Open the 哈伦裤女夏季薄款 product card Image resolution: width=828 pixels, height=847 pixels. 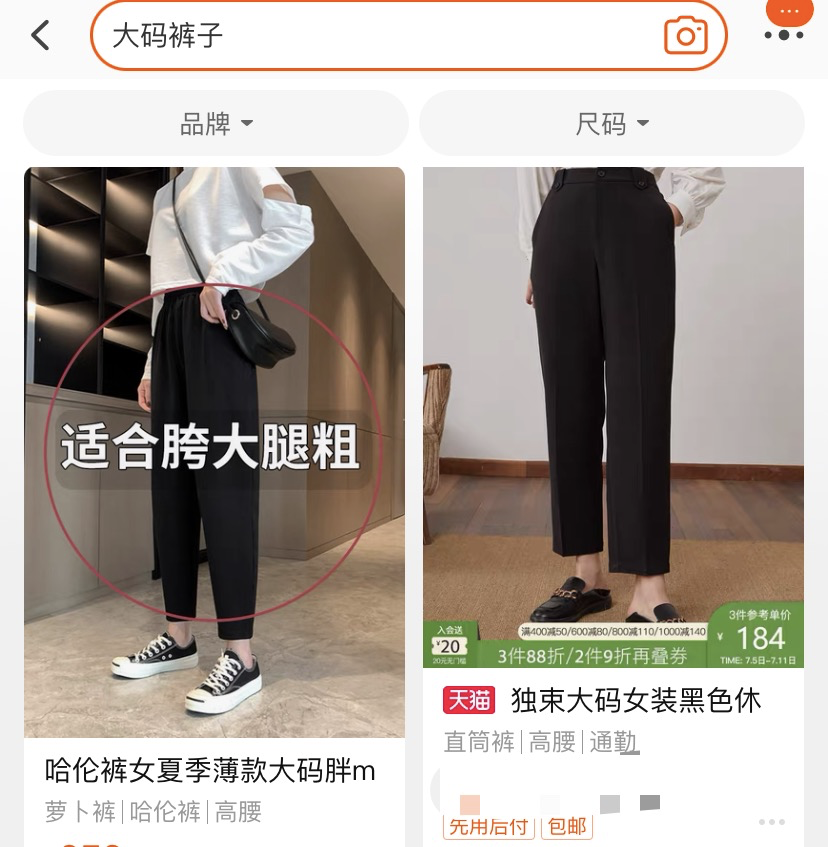[x=214, y=452]
